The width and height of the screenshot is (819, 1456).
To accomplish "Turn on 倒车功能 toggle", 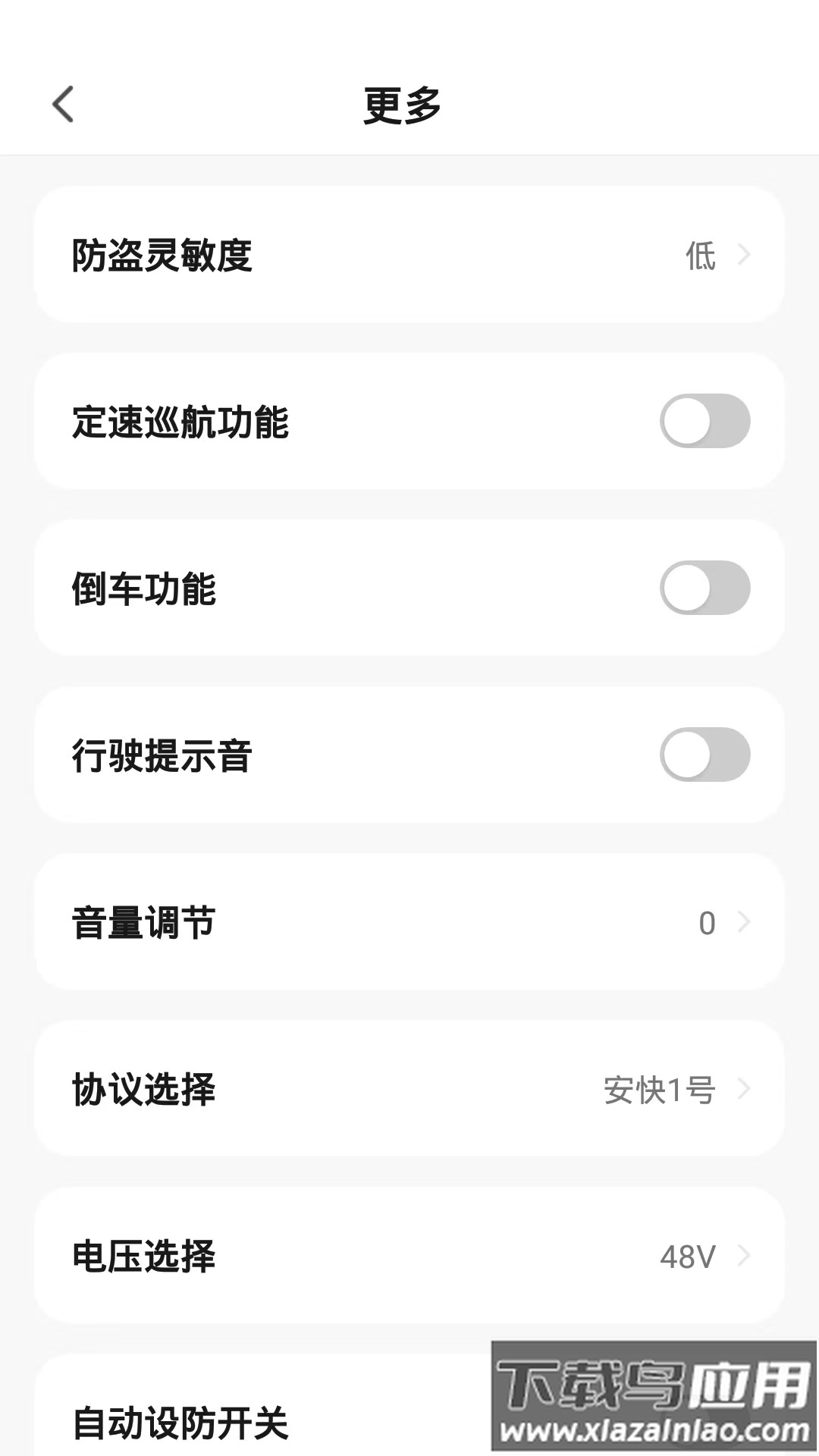I will (704, 588).
